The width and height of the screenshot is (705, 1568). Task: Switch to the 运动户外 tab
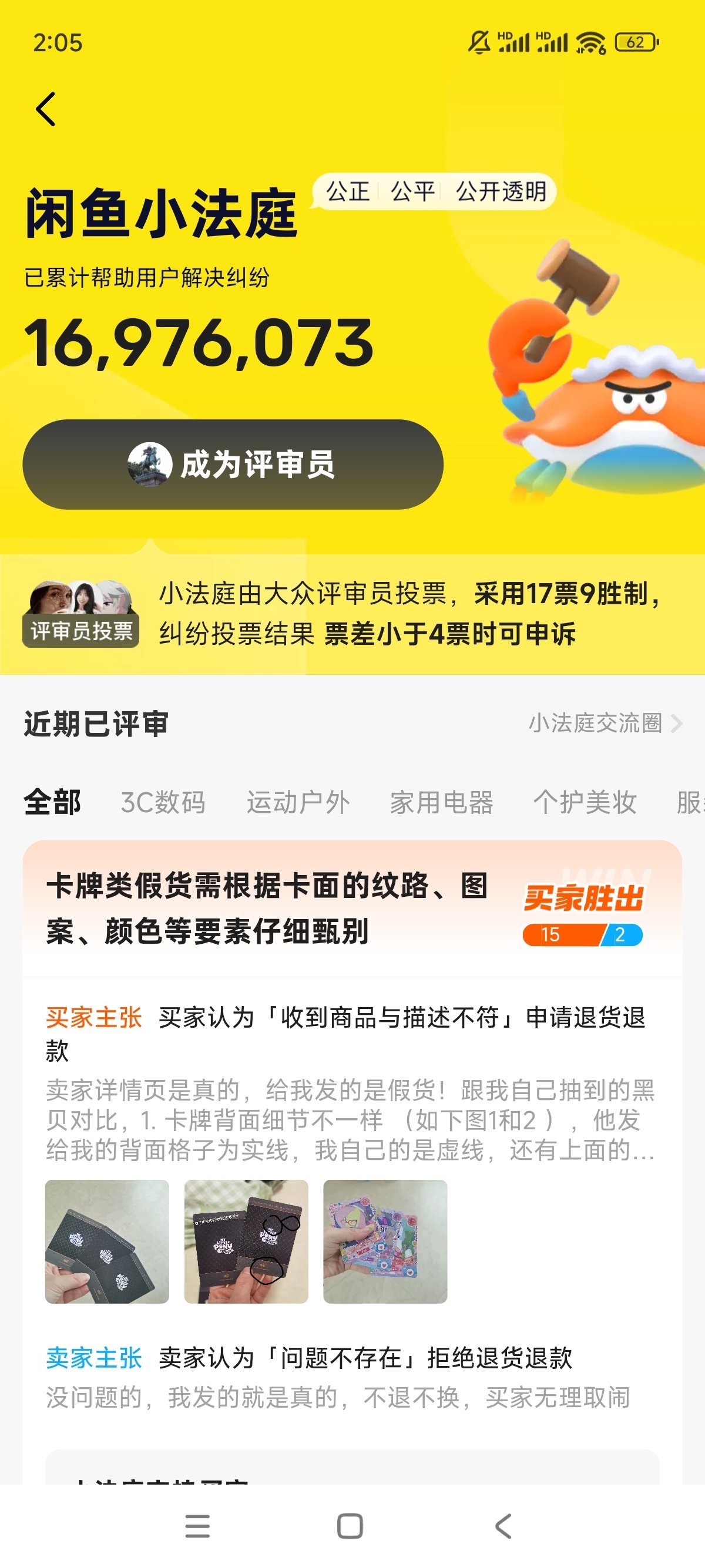[298, 802]
